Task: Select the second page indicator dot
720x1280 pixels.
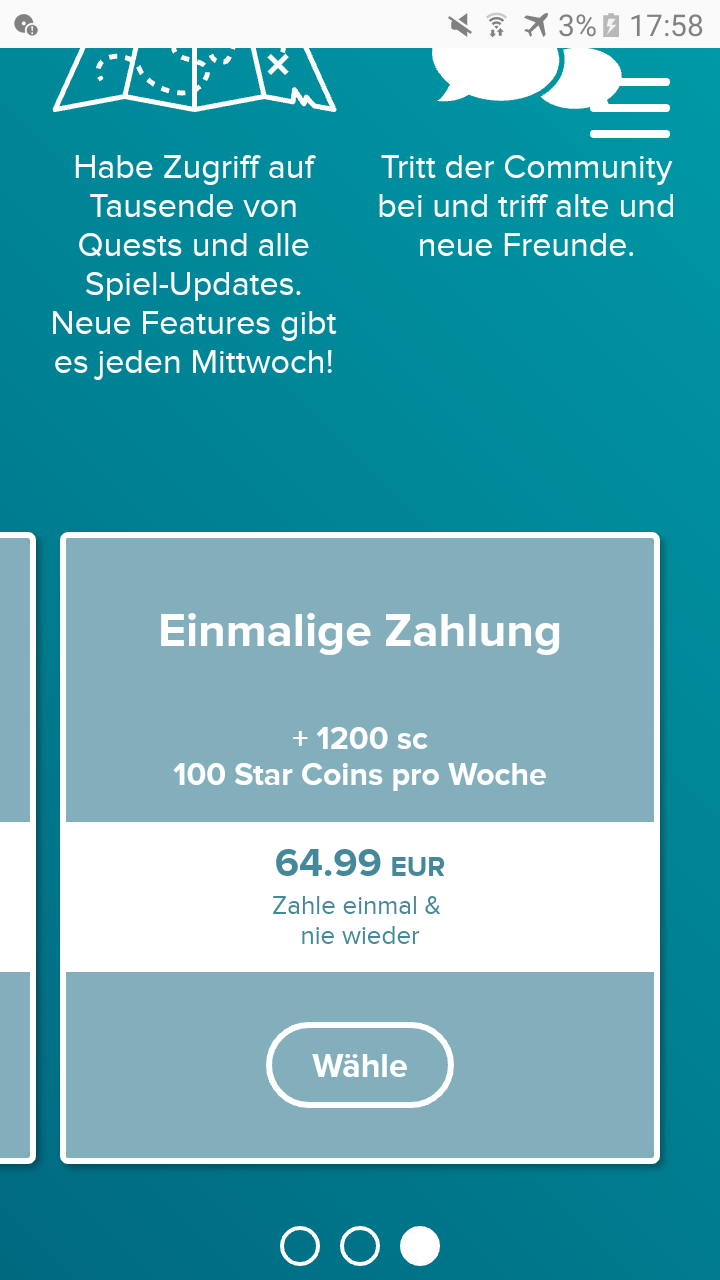Action: click(x=360, y=1246)
